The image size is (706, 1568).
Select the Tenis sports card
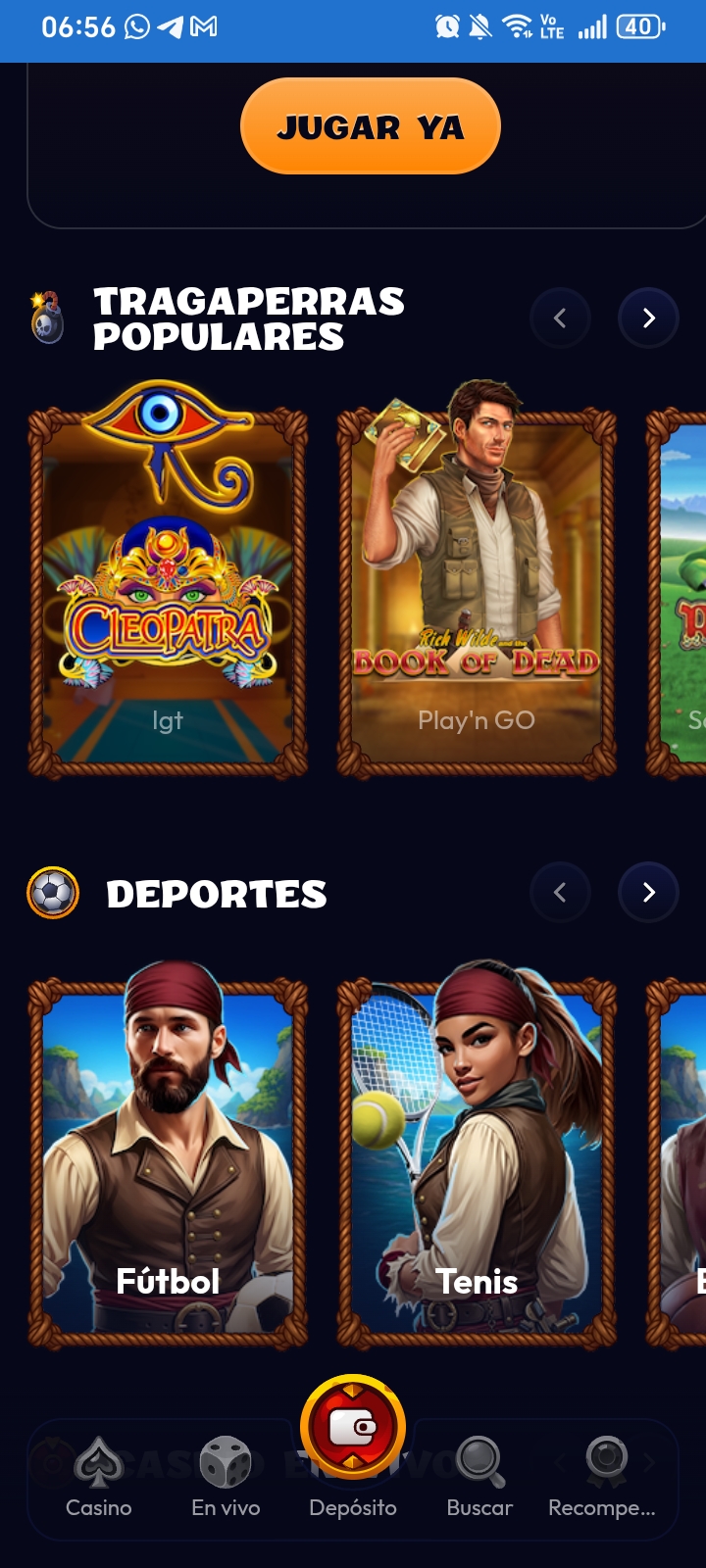pos(477,1154)
